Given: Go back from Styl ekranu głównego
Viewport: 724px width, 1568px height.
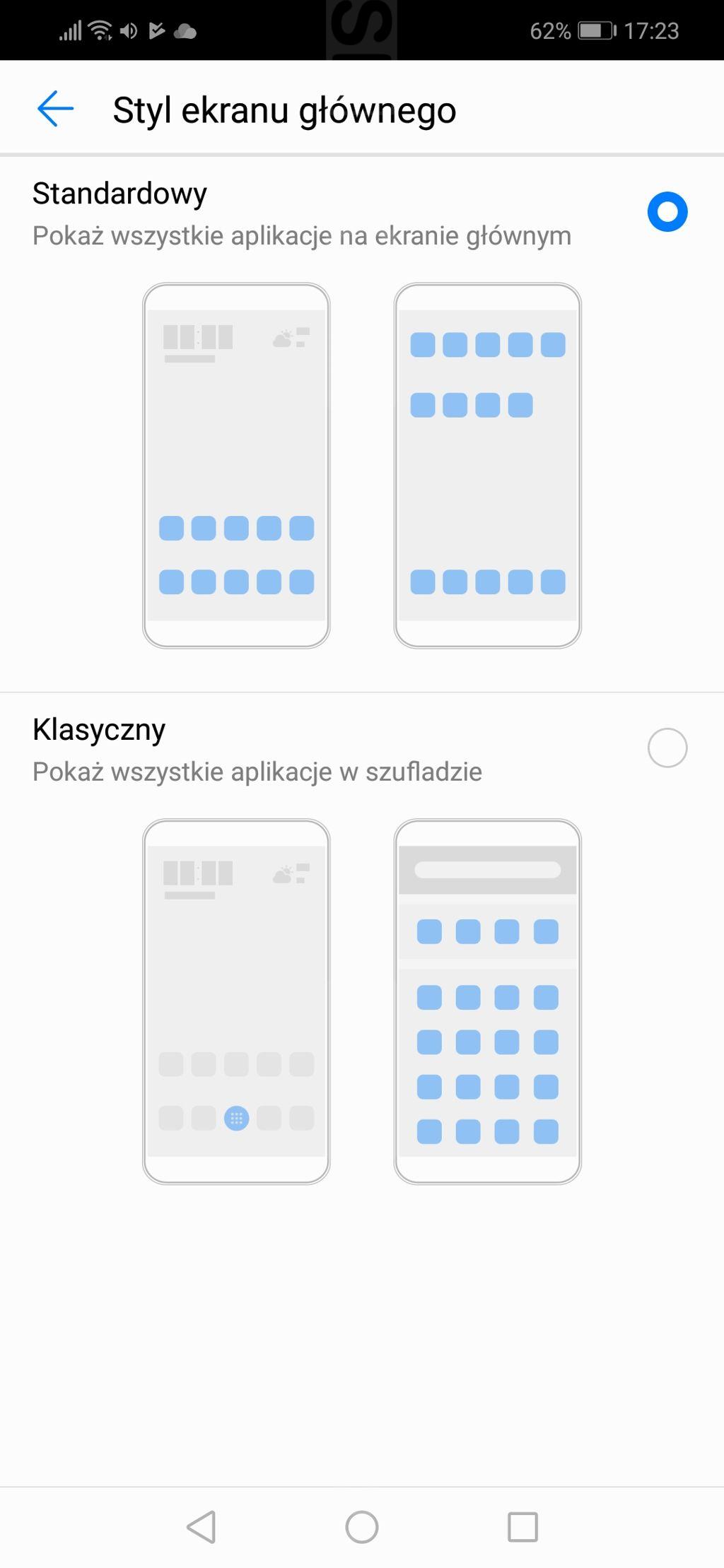Looking at the screenshot, I should 55,110.
